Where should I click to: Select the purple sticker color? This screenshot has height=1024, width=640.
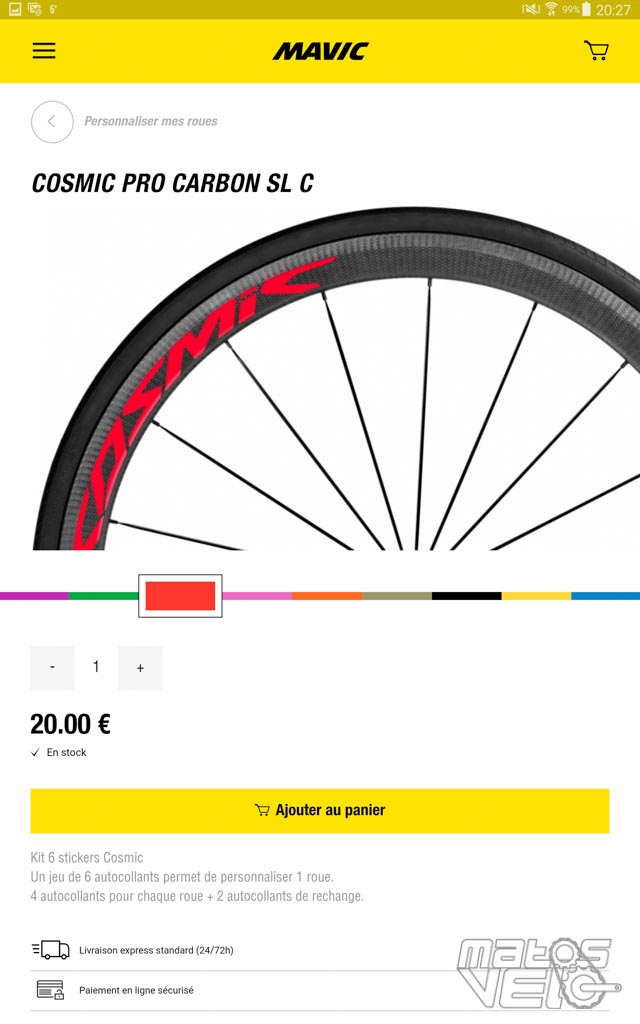[x=34, y=596]
